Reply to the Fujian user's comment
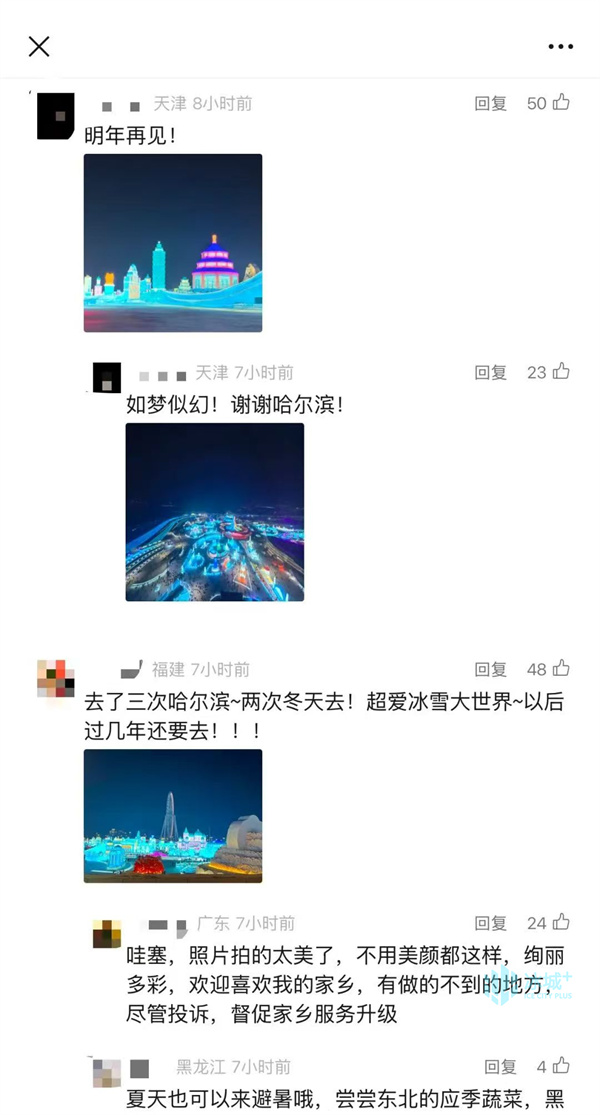This screenshot has height=1115, width=600. 490,669
